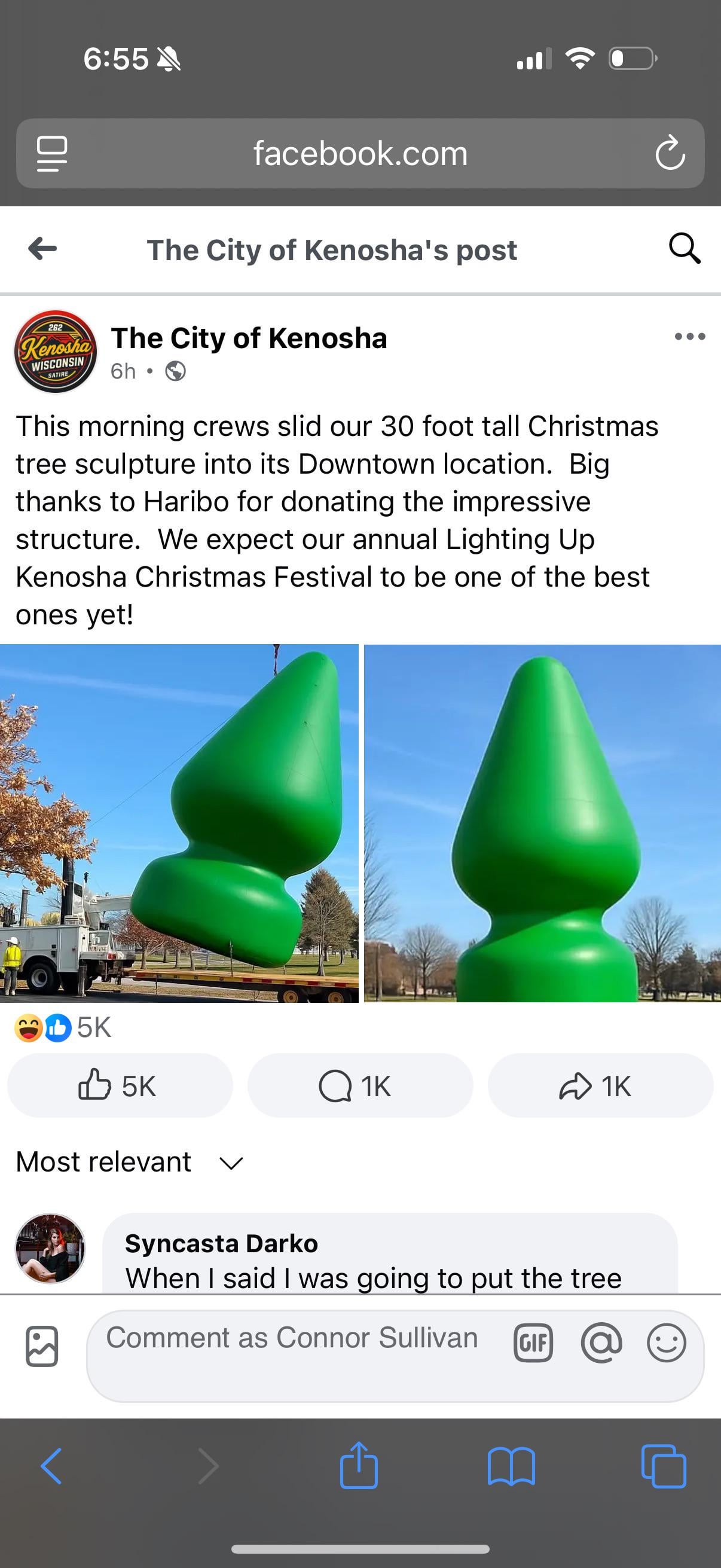Image resolution: width=721 pixels, height=1568 pixels.
Task: Open the comment button showing 1K
Action: (x=359, y=1086)
